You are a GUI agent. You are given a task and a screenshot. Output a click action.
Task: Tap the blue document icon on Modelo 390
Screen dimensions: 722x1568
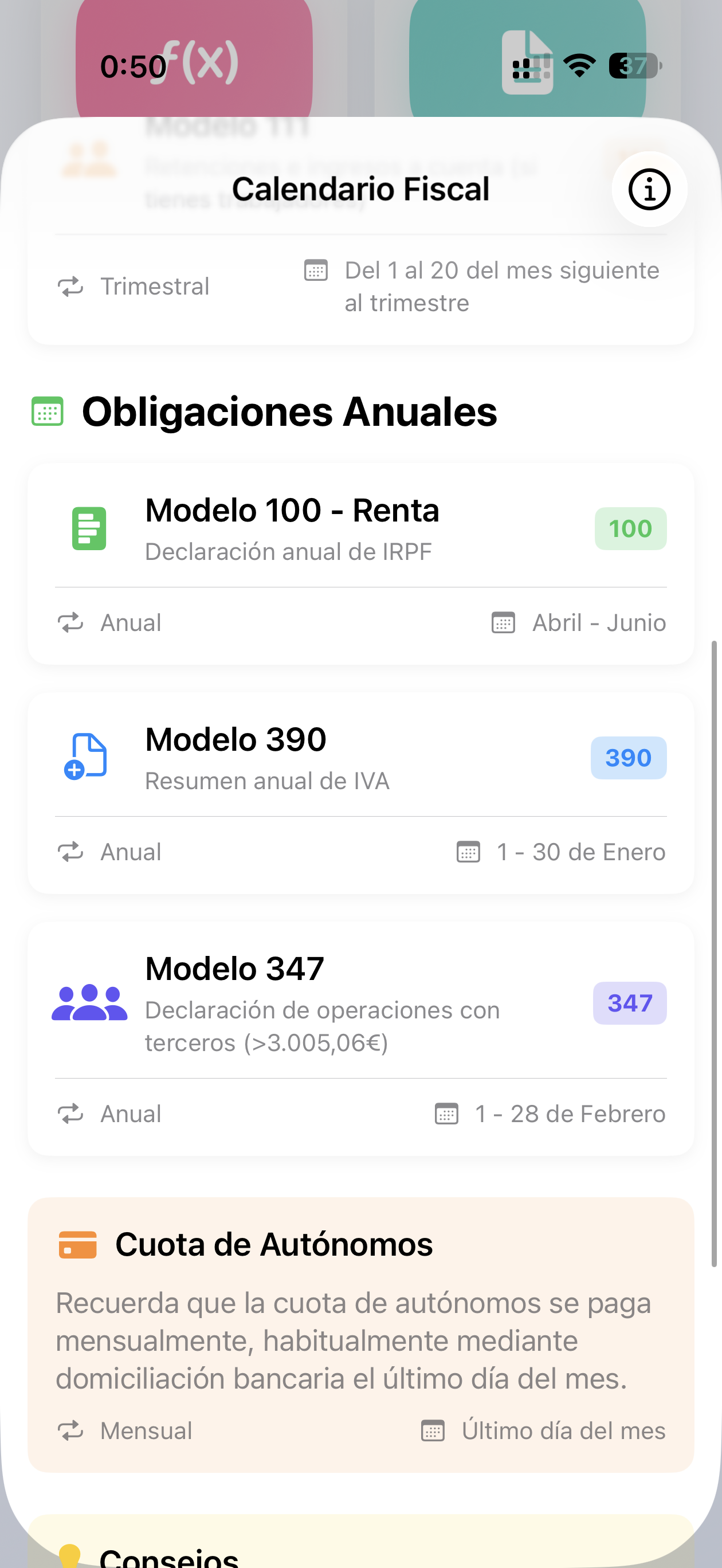[x=88, y=757]
